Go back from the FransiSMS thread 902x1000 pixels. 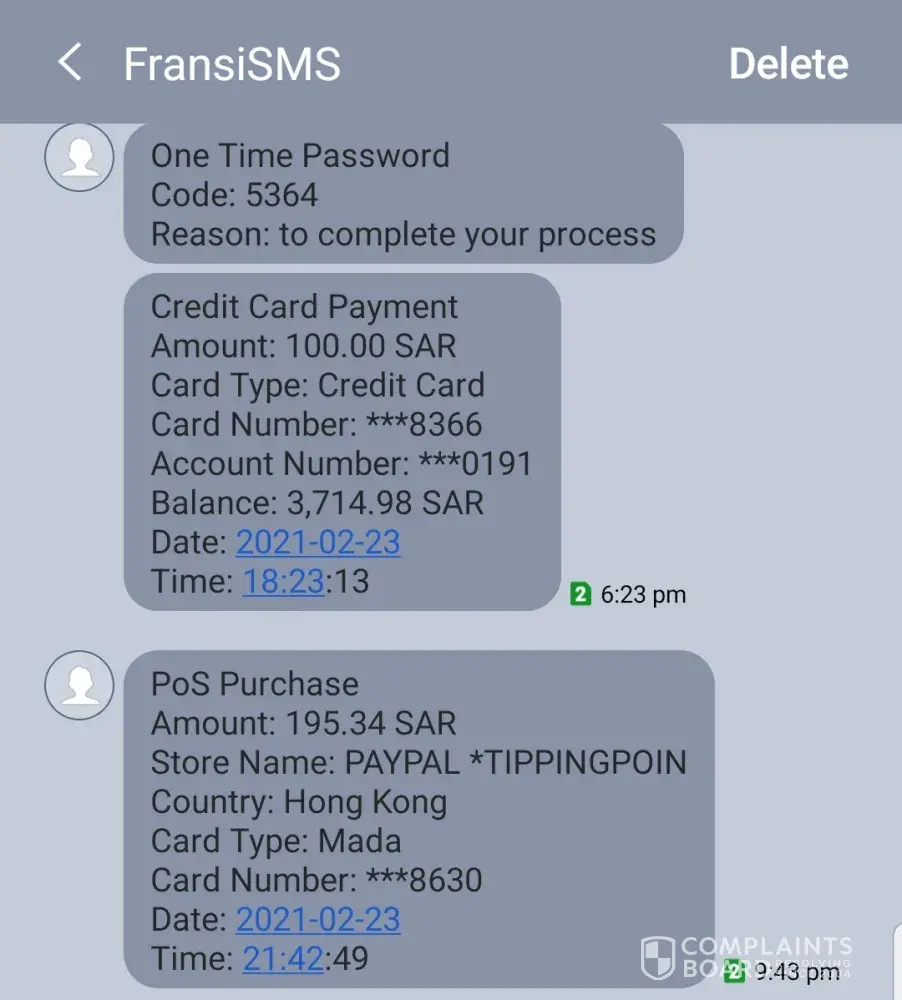[69, 64]
